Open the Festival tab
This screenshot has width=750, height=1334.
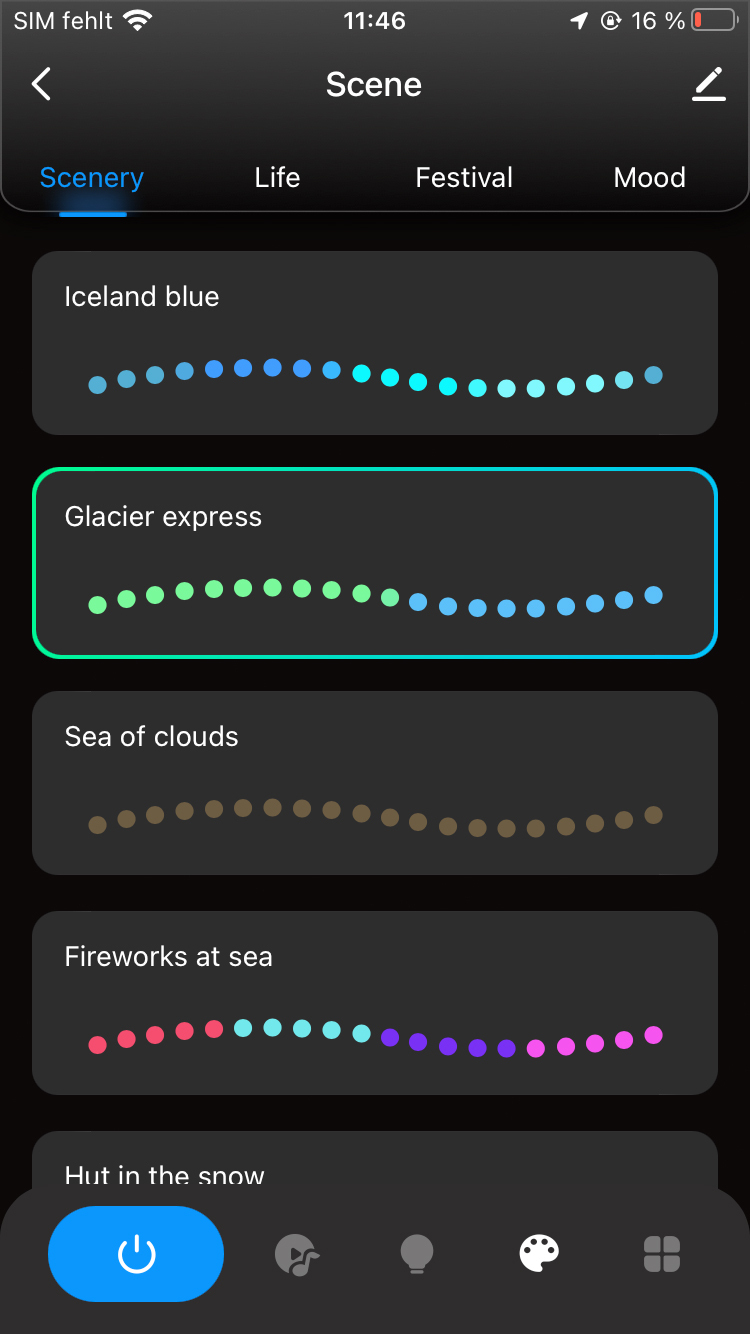pyautogui.click(x=464, y=178)
